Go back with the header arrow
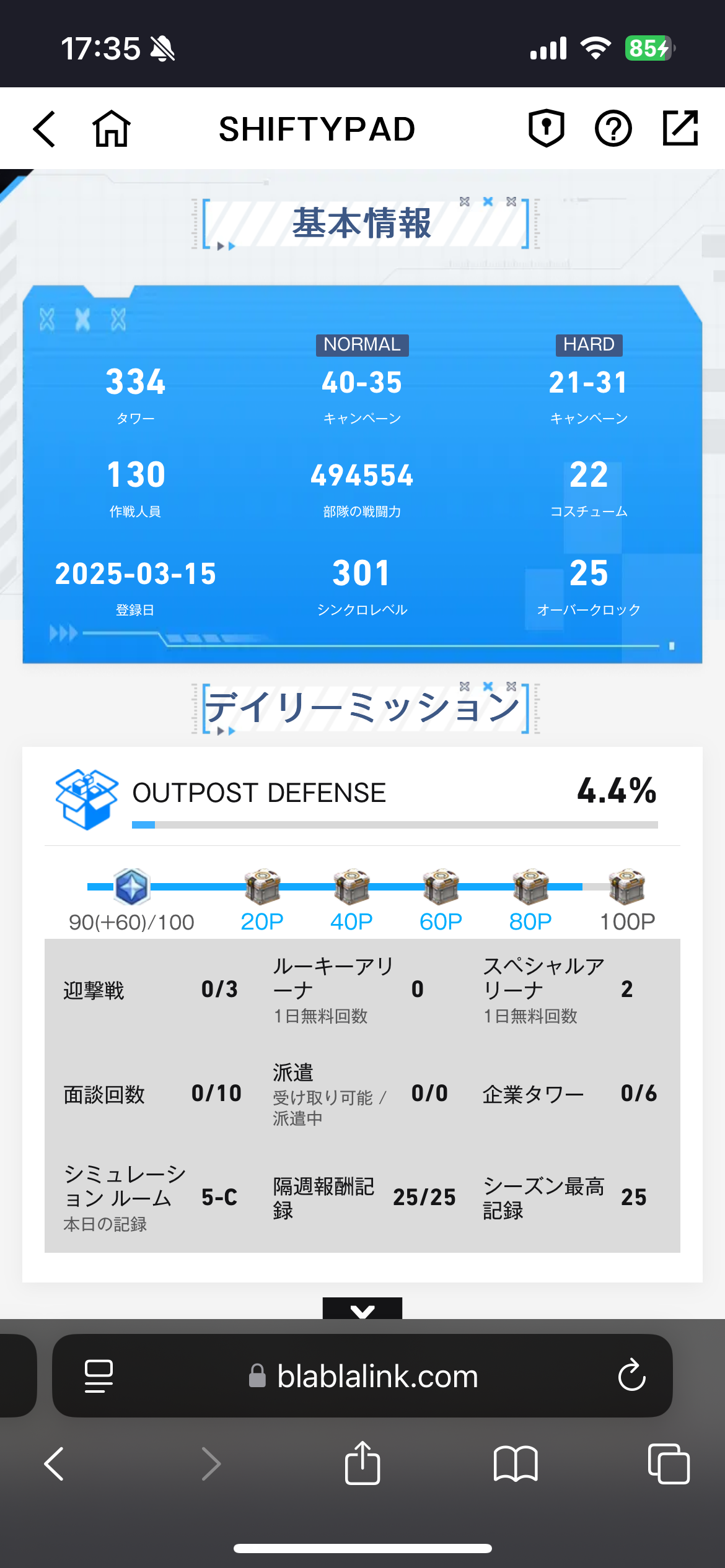This screenshot has width=725, height=1568. pos(44,129)
